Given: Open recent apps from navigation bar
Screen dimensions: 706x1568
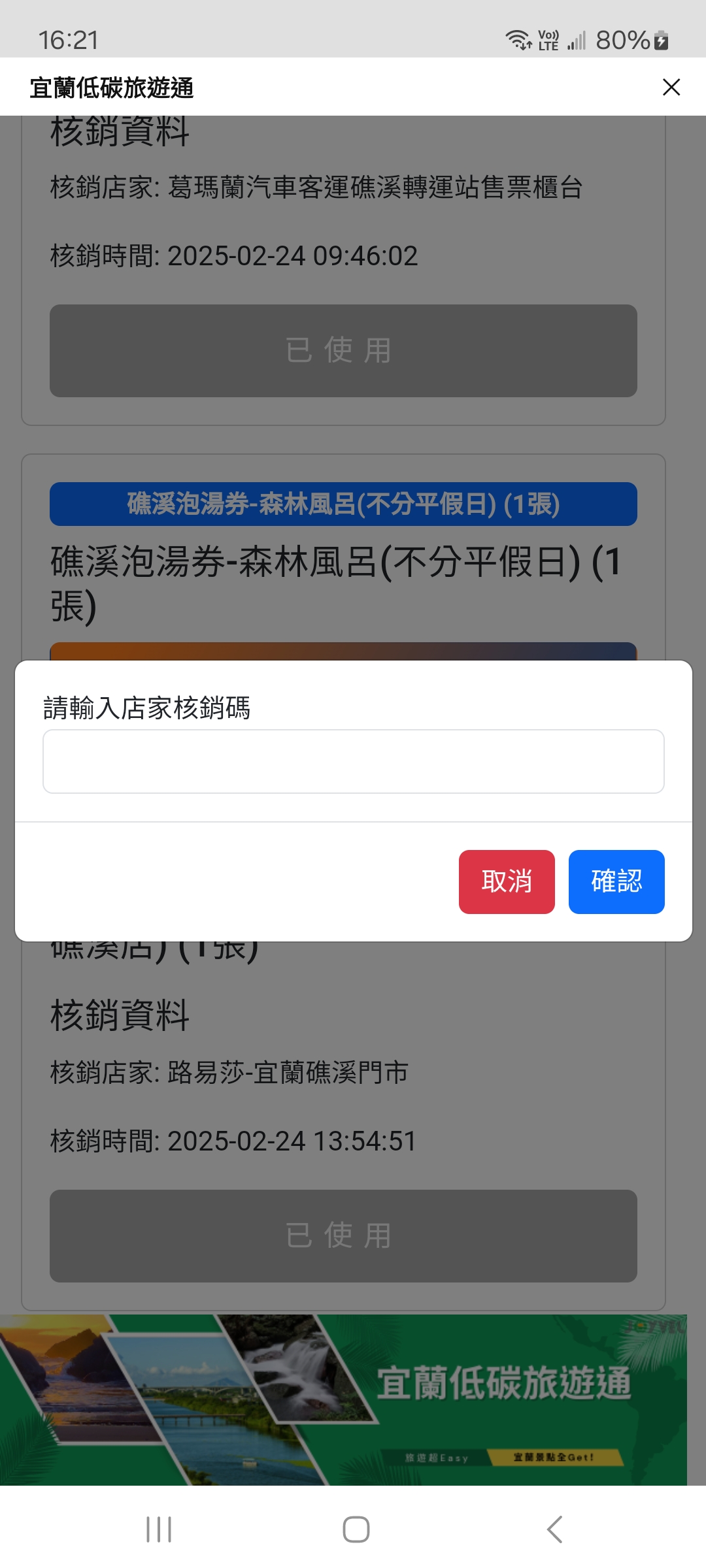Looking at the screenshot, I should 159,1529.
